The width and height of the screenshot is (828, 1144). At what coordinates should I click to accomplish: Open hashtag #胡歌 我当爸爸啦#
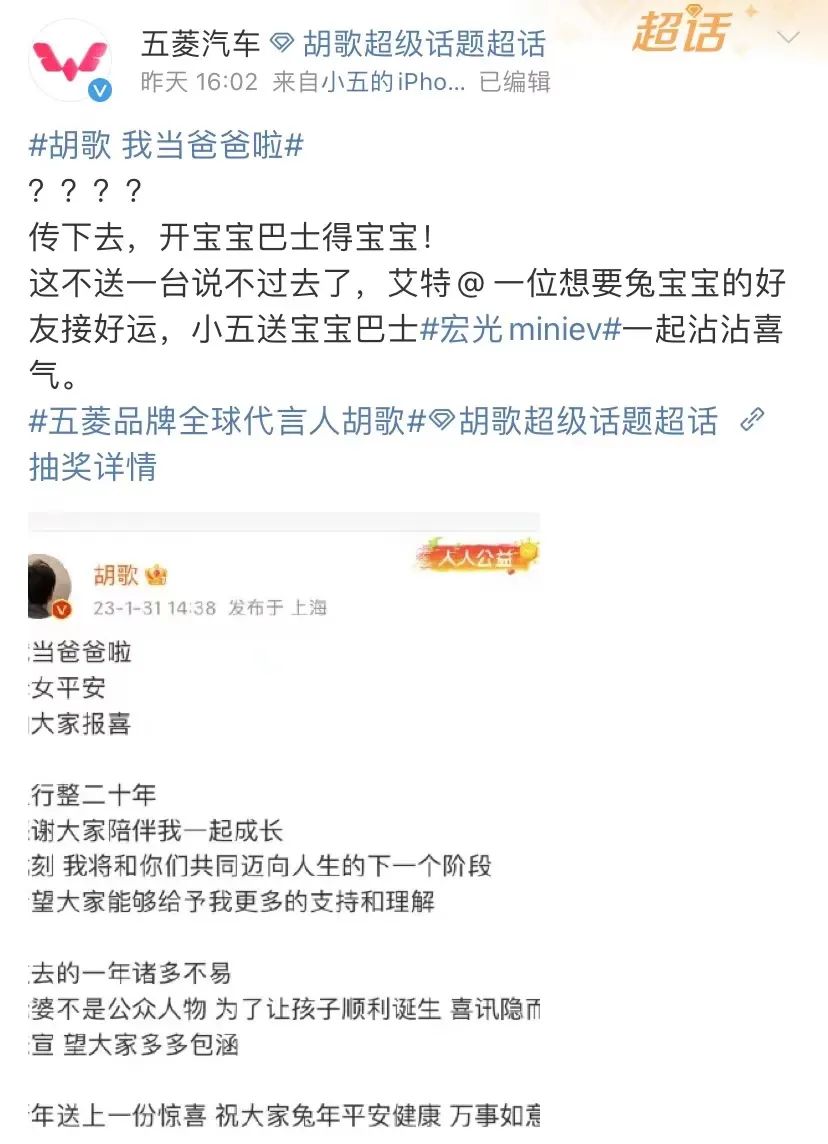(166, 147)
